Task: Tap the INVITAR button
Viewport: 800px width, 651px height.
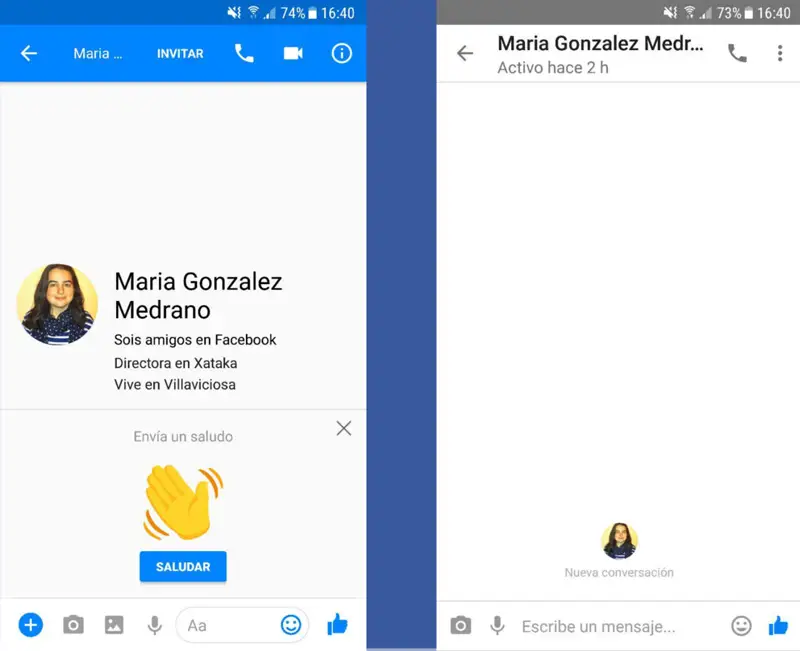Action: (180, 53)
